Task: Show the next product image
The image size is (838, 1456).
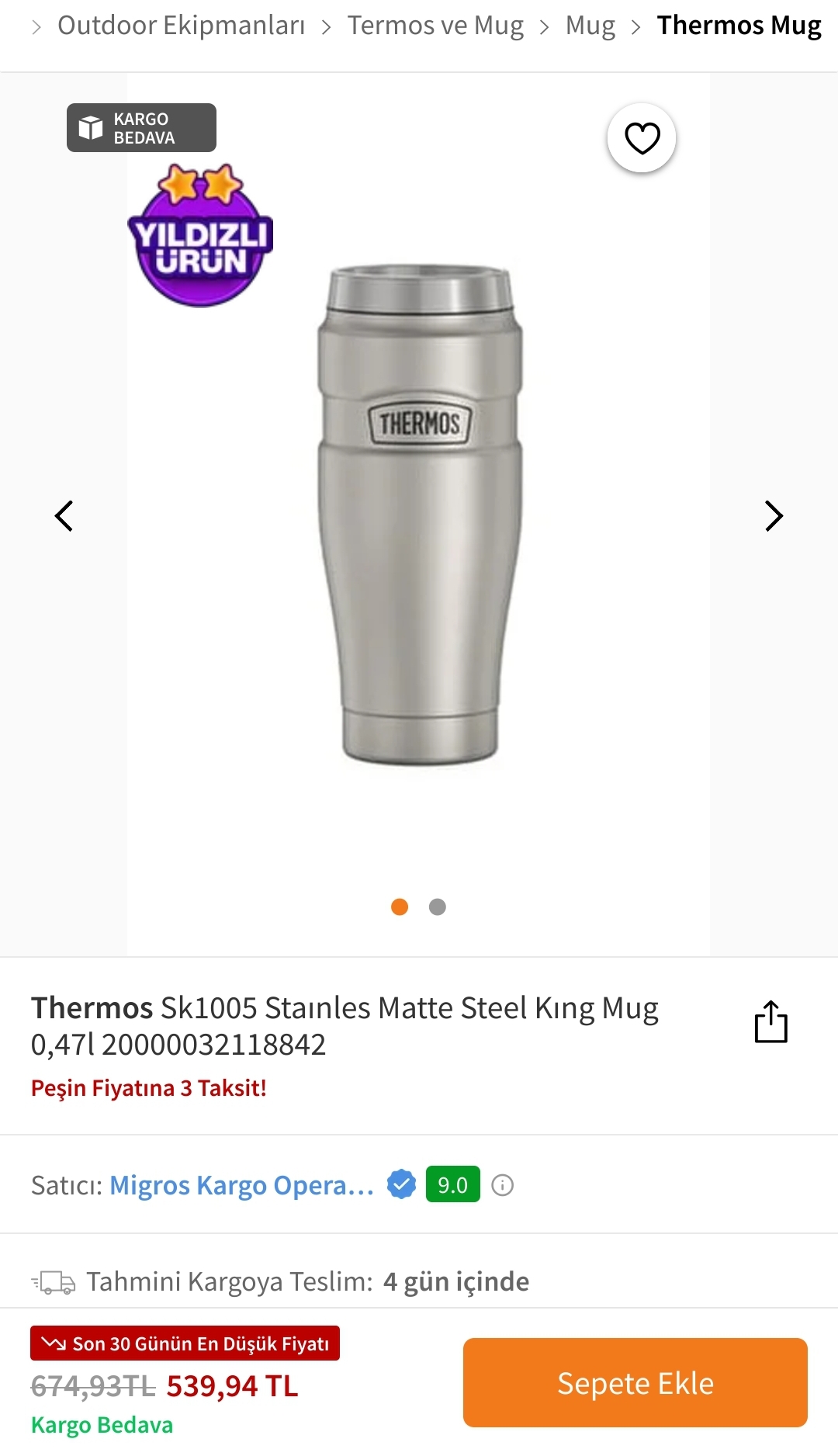Action: (x=774, y=516)
